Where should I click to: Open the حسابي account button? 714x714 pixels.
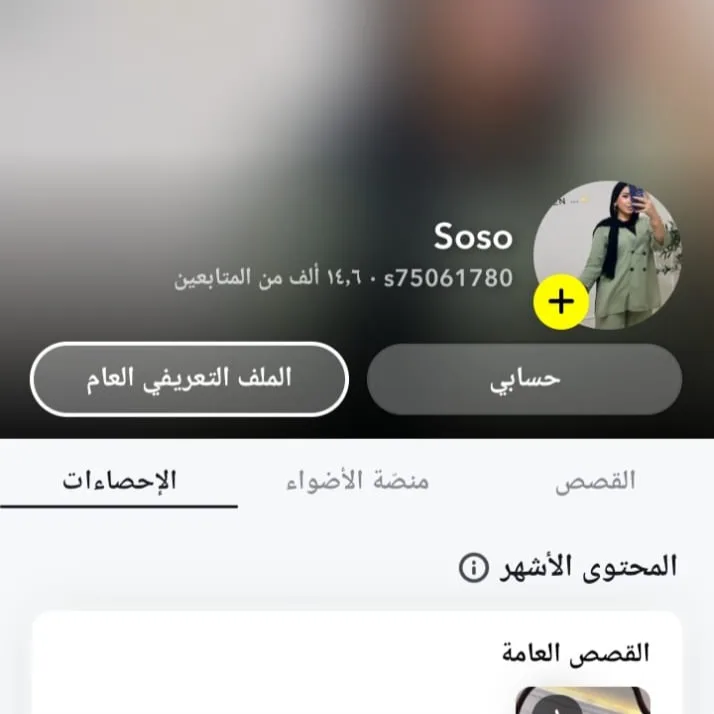point(524,379)
